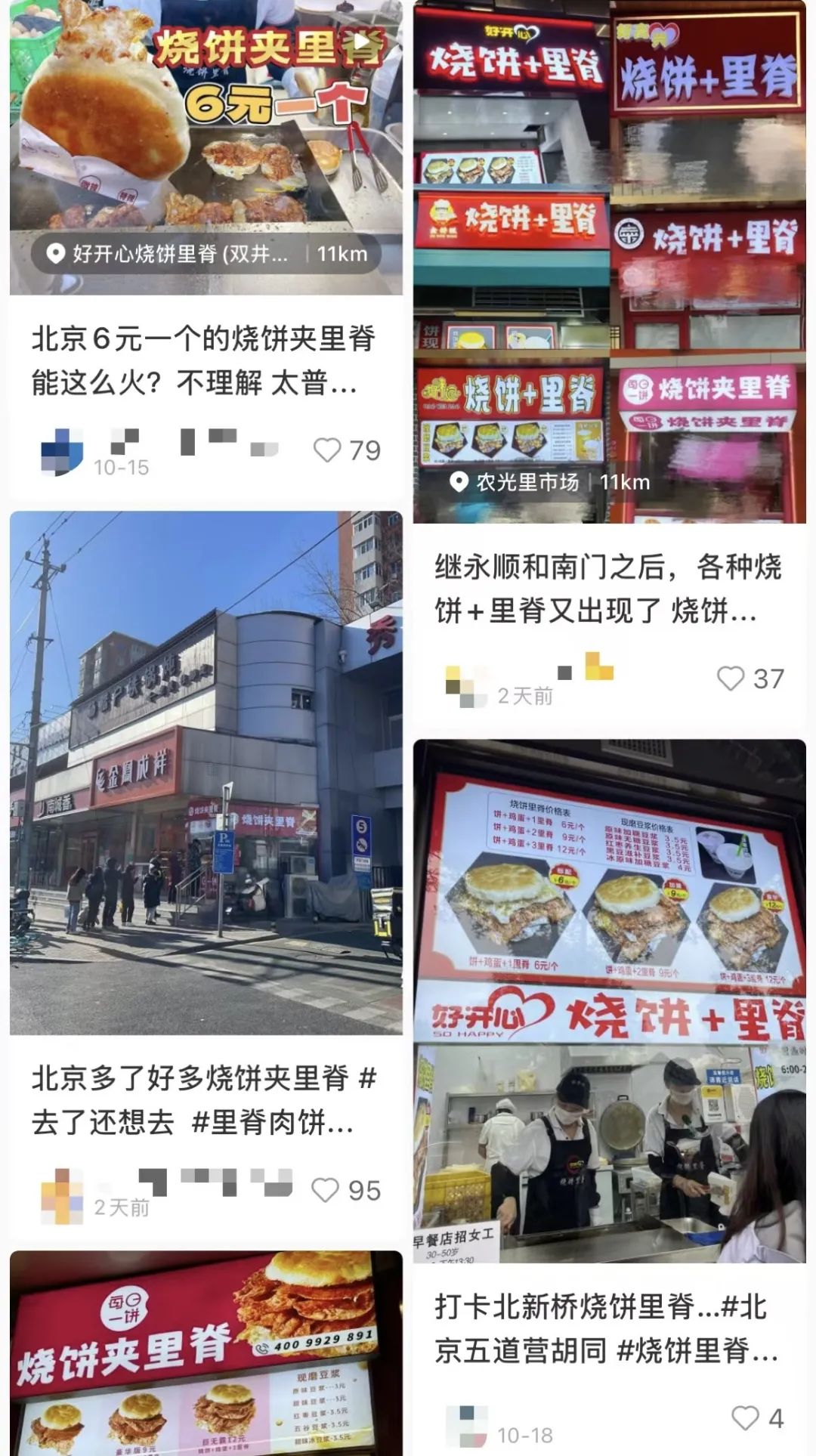Like the post with 37 likes
This screenshot has height=1456, width=816.
click(730, 679)
